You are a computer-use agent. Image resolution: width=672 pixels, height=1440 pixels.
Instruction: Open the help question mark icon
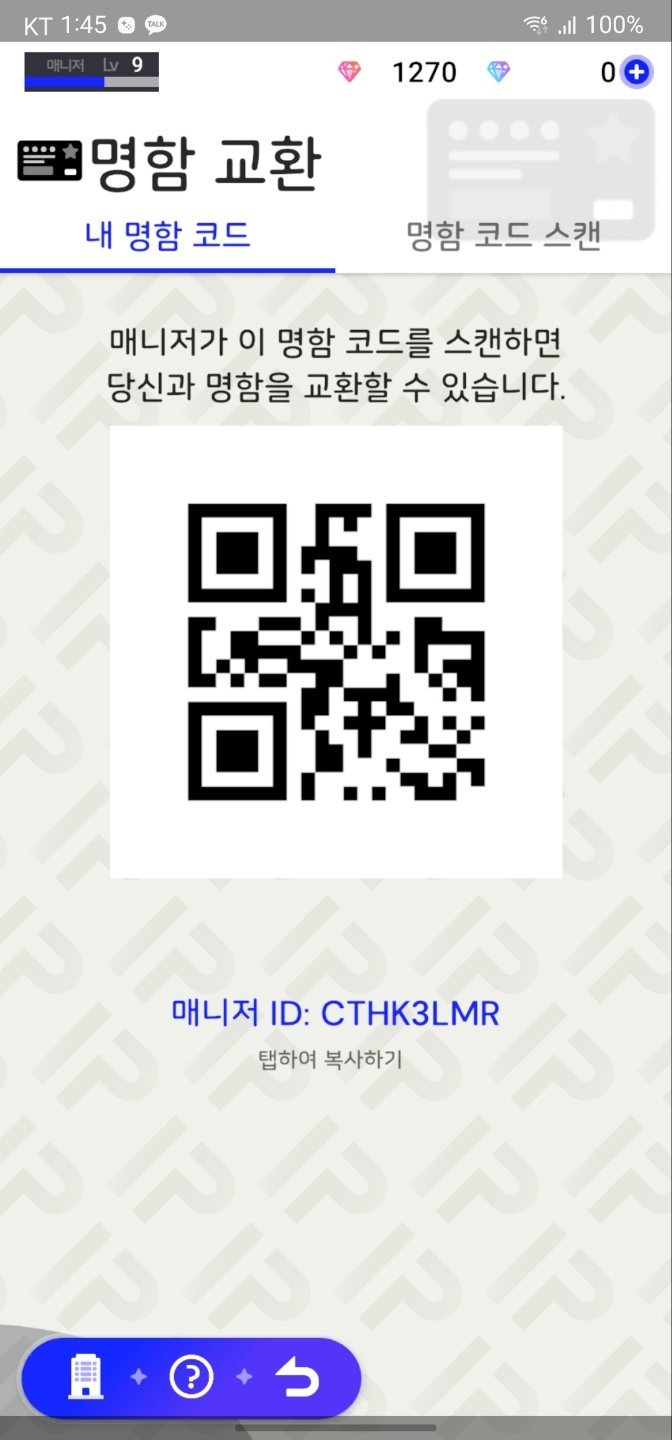click(x=191, y=1377)
